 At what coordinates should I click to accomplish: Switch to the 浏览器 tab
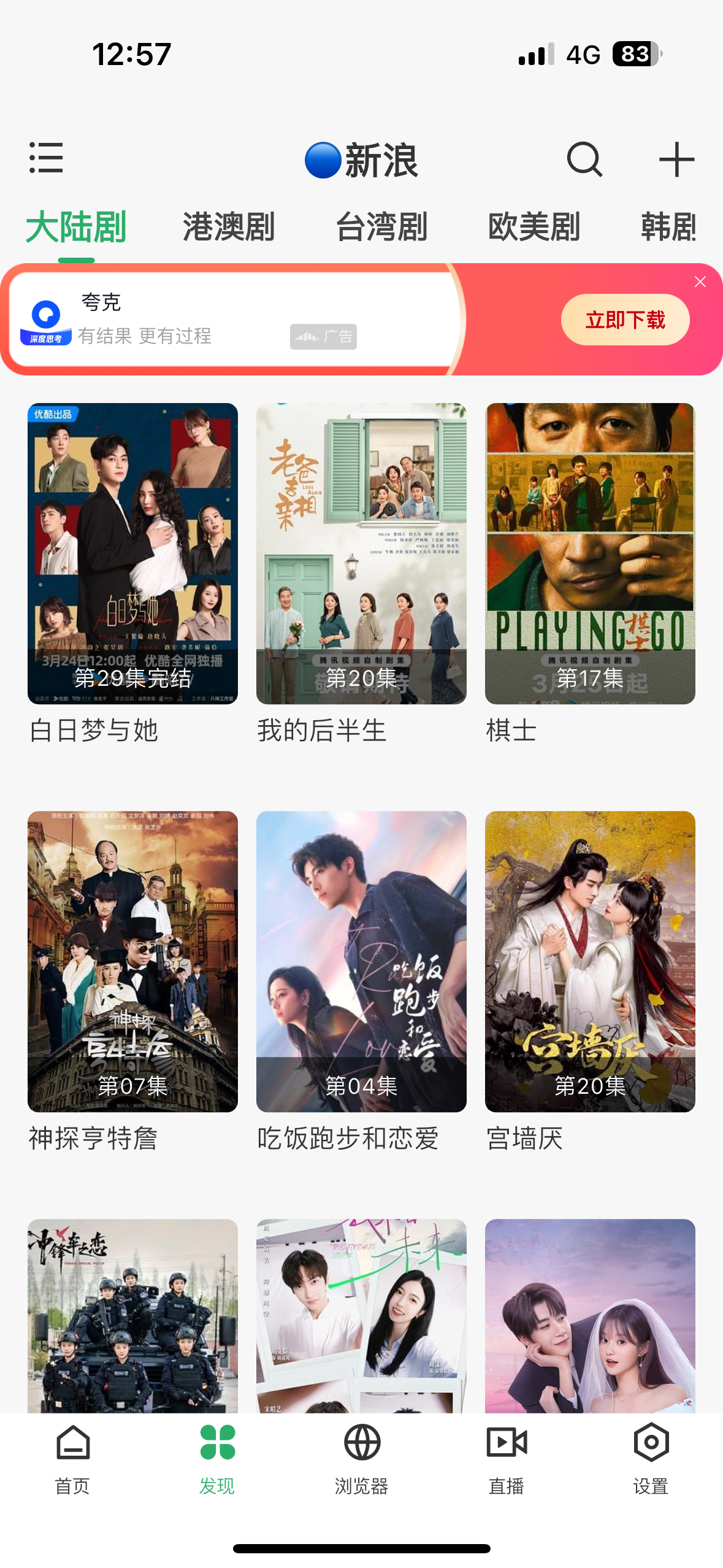click(x=362, y=1458)
